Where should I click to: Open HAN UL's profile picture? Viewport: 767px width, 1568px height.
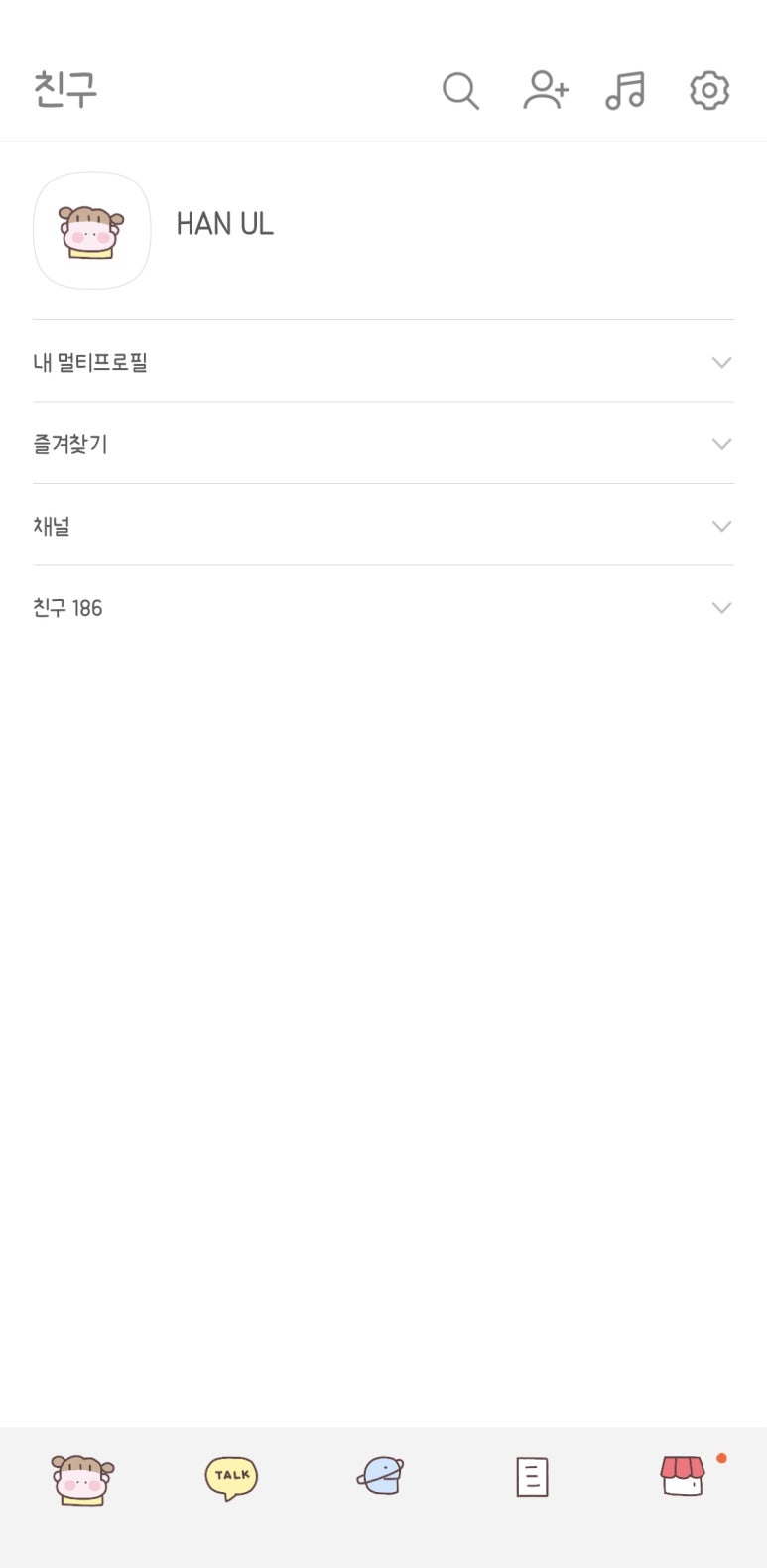91,230
